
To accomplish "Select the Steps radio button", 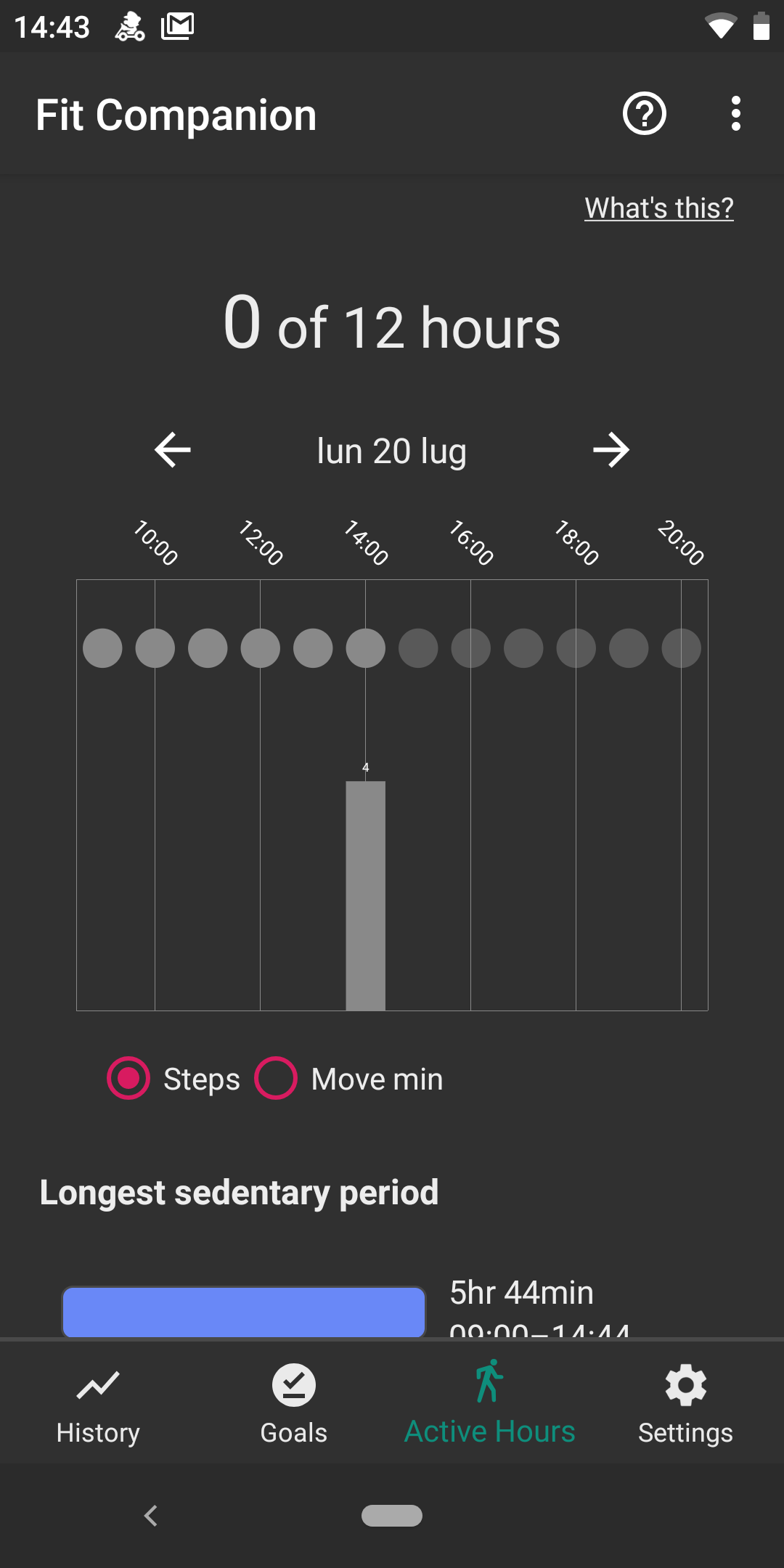I will [x=128, y=1078].
